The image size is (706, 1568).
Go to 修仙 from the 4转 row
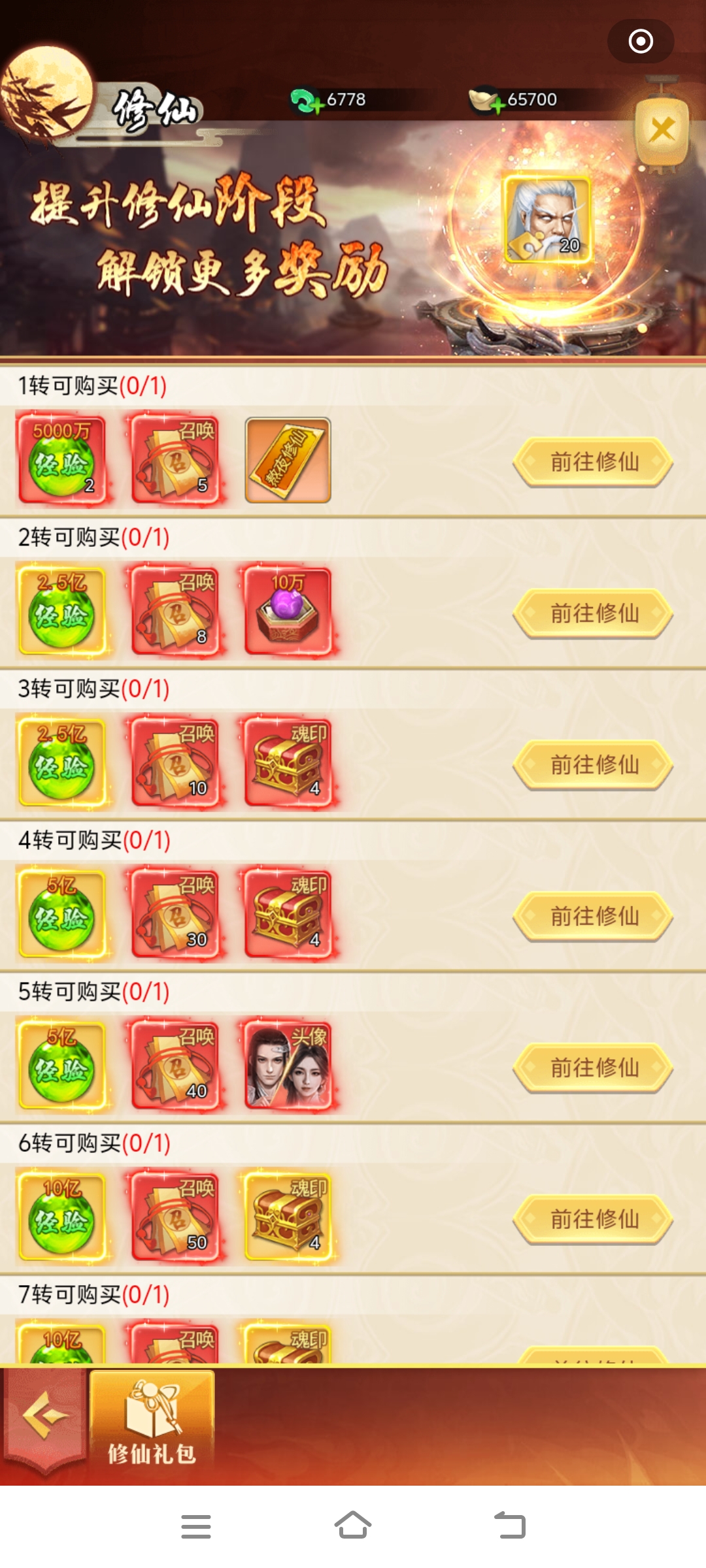pyautogui.click(x=593, y=917)
